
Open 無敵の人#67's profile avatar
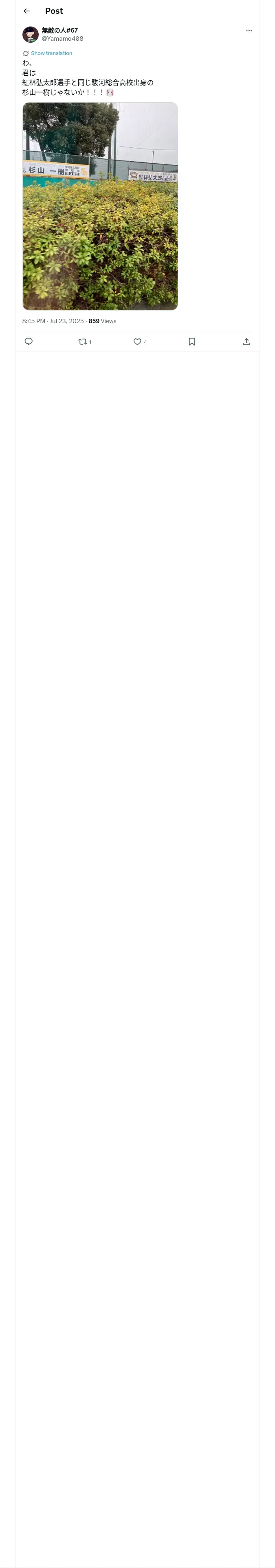31,34
